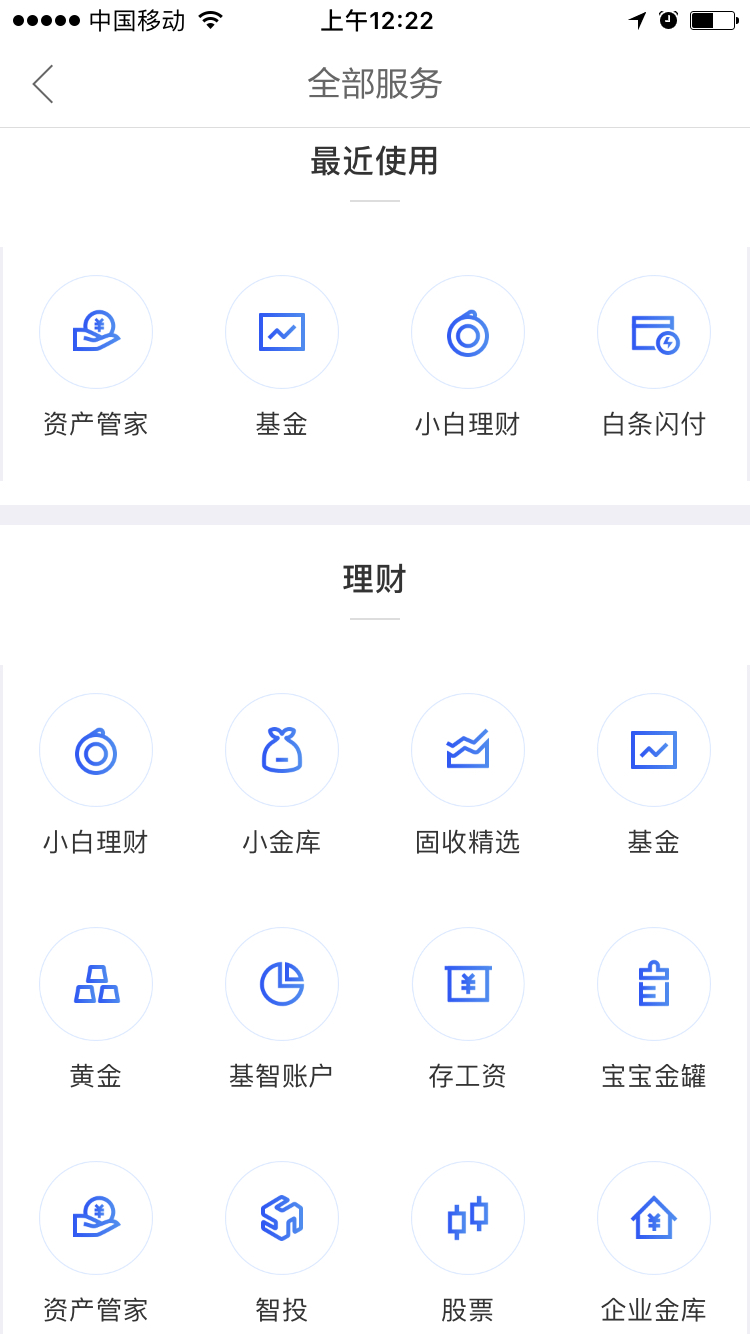
Task: Select 智投
Action: [282, 1243]
